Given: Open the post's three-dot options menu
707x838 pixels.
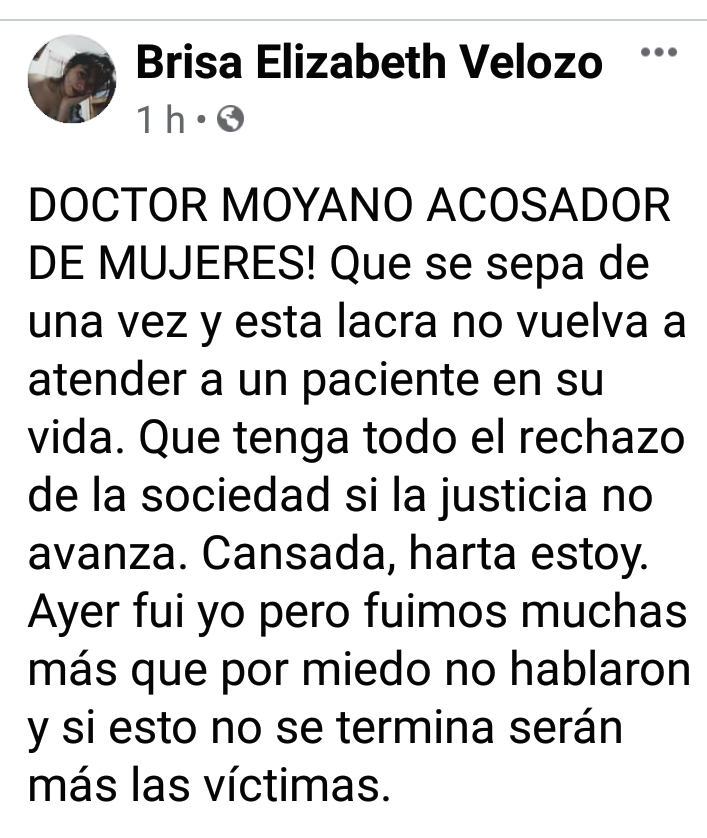Looking at the screenshot, I should coord(658,53).
